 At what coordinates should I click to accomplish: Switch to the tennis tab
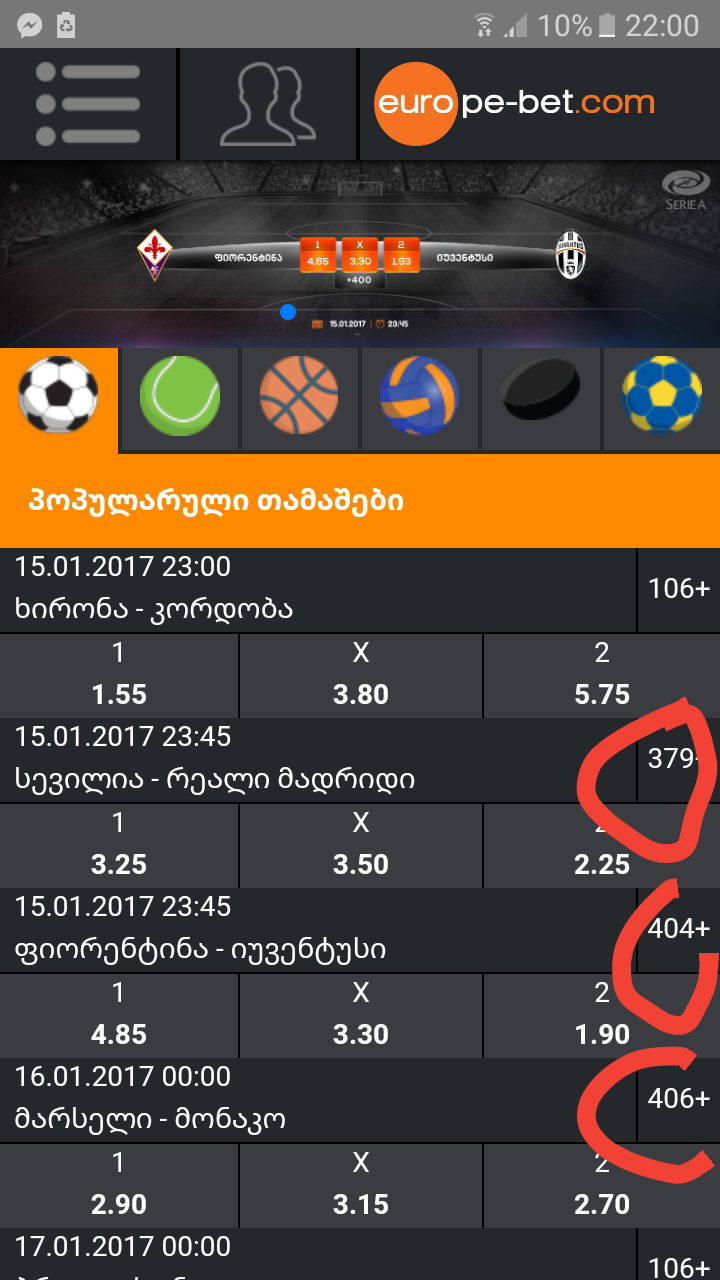tap(180, 395)
